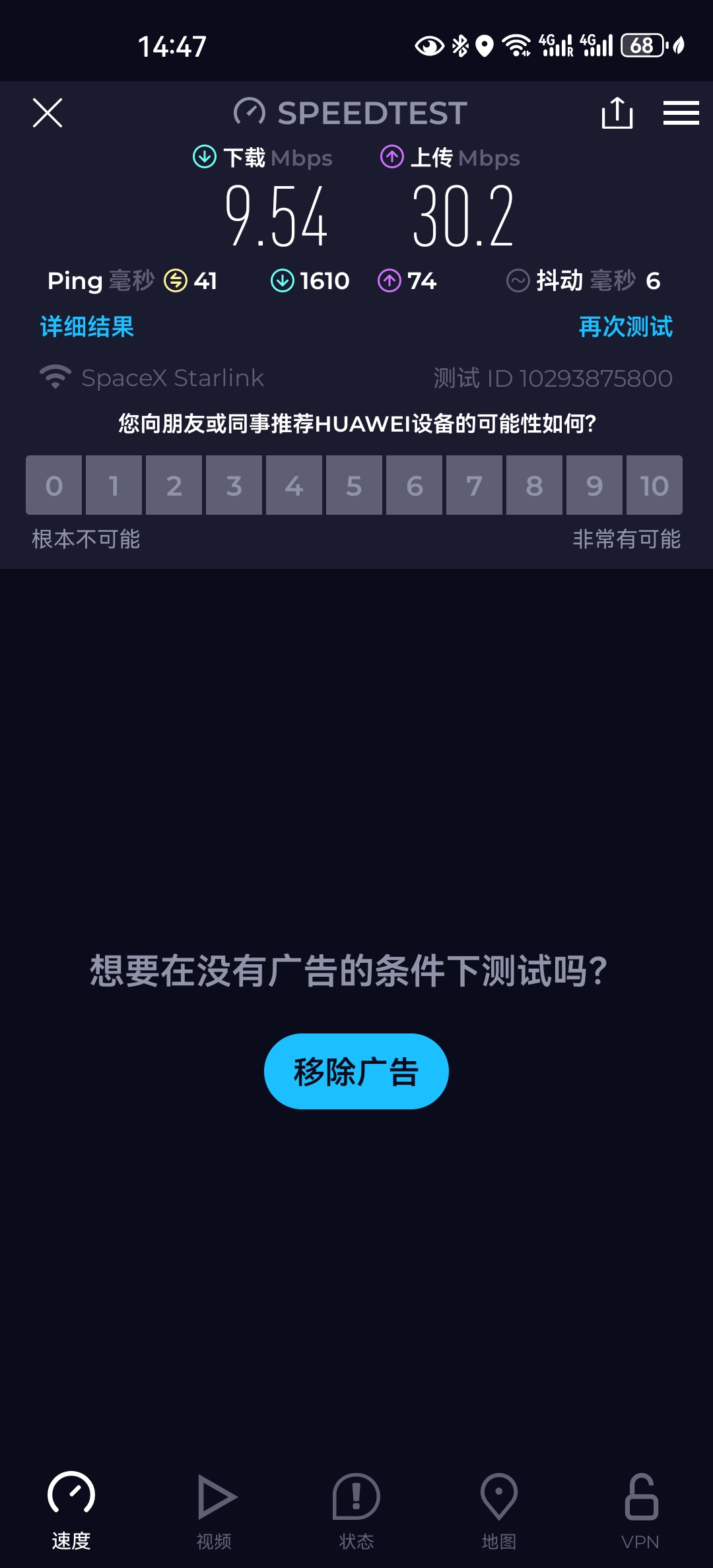Open VPN from the bottom navigation

[x=640, y=1511]
